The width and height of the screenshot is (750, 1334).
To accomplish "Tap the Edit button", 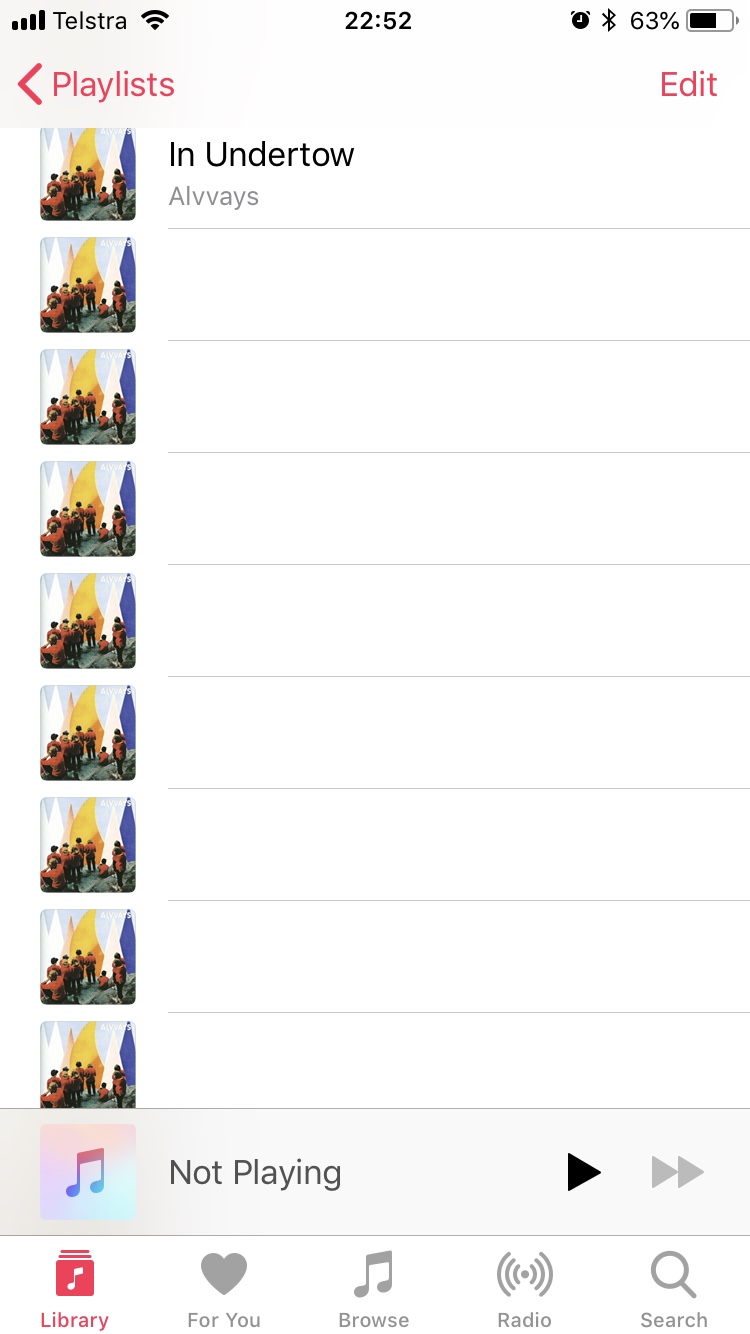I will (x=688, y=85).
